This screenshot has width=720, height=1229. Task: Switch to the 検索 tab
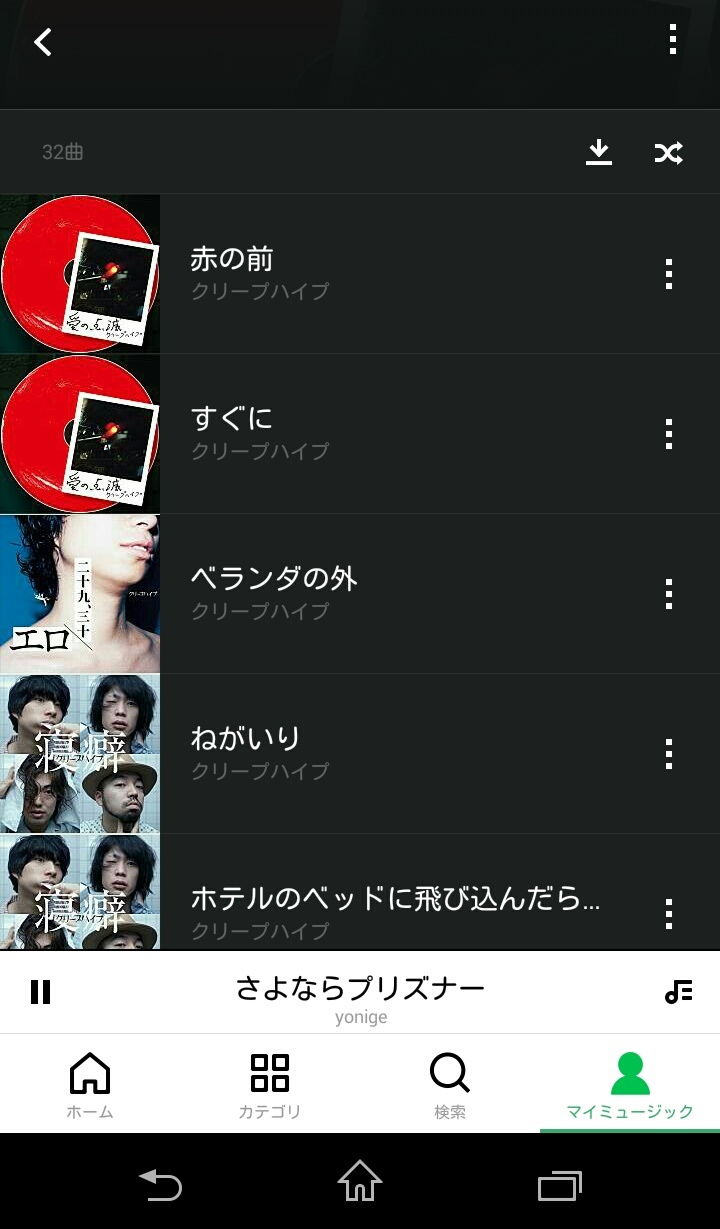click(x=450, y=1085)
